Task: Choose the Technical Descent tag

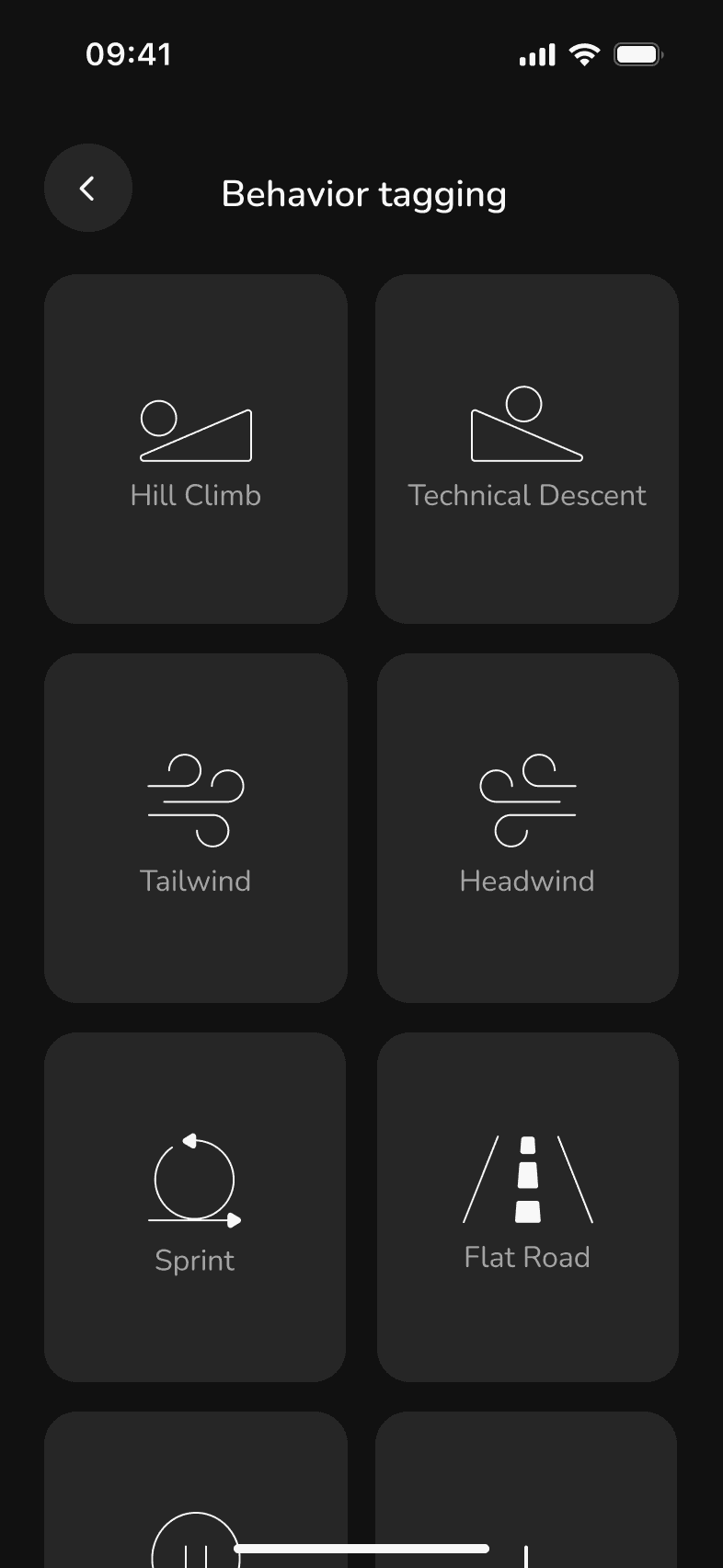Action: pos(527,449)
